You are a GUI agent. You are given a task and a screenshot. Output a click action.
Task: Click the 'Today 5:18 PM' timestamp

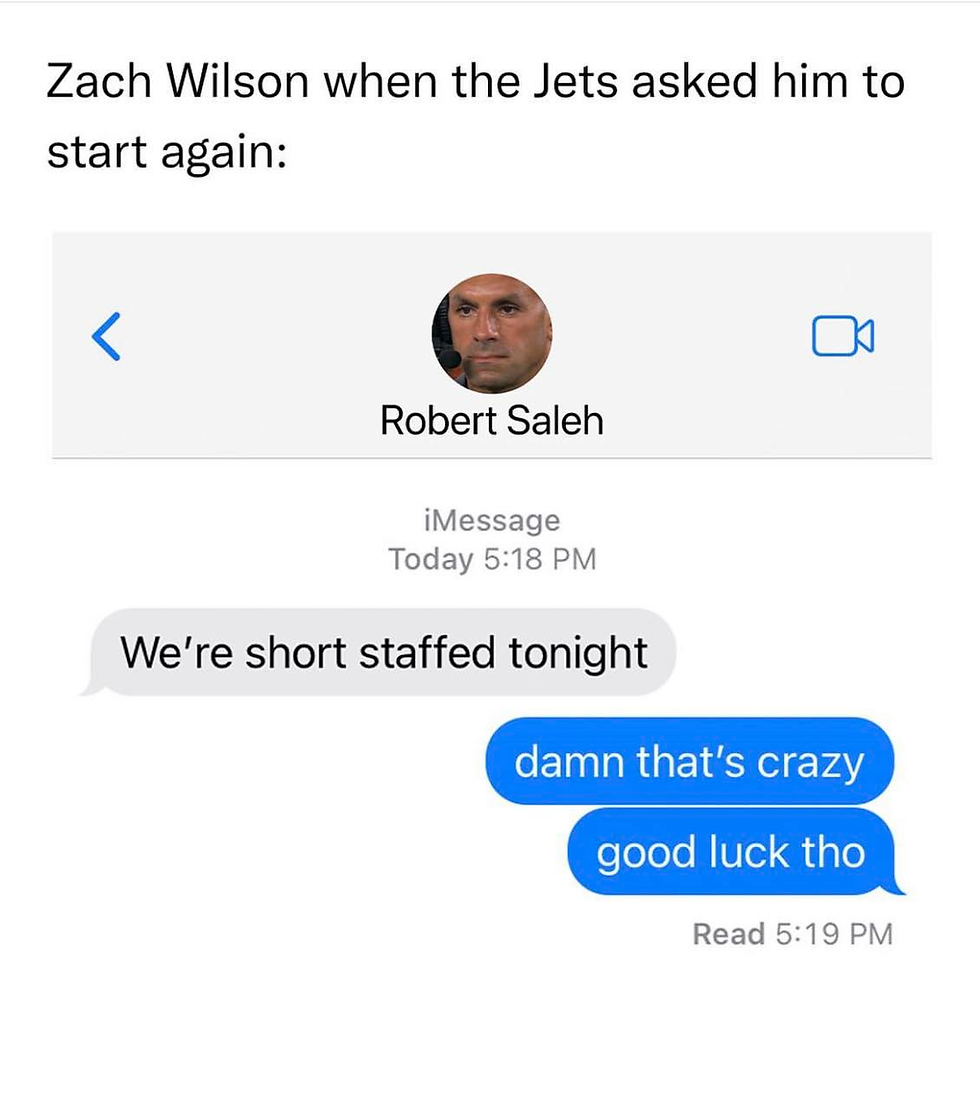pos(490,559)
